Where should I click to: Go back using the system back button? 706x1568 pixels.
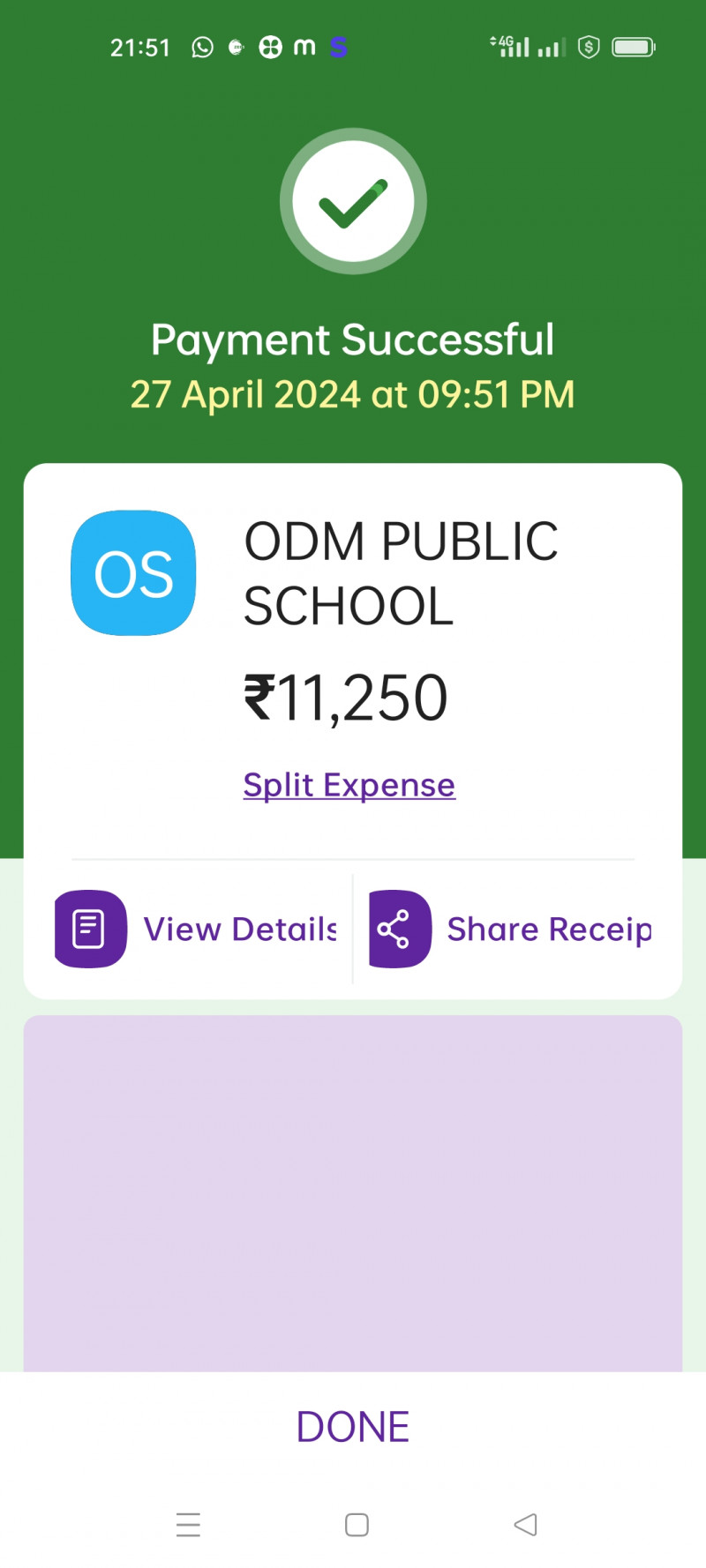[525, 1525]
